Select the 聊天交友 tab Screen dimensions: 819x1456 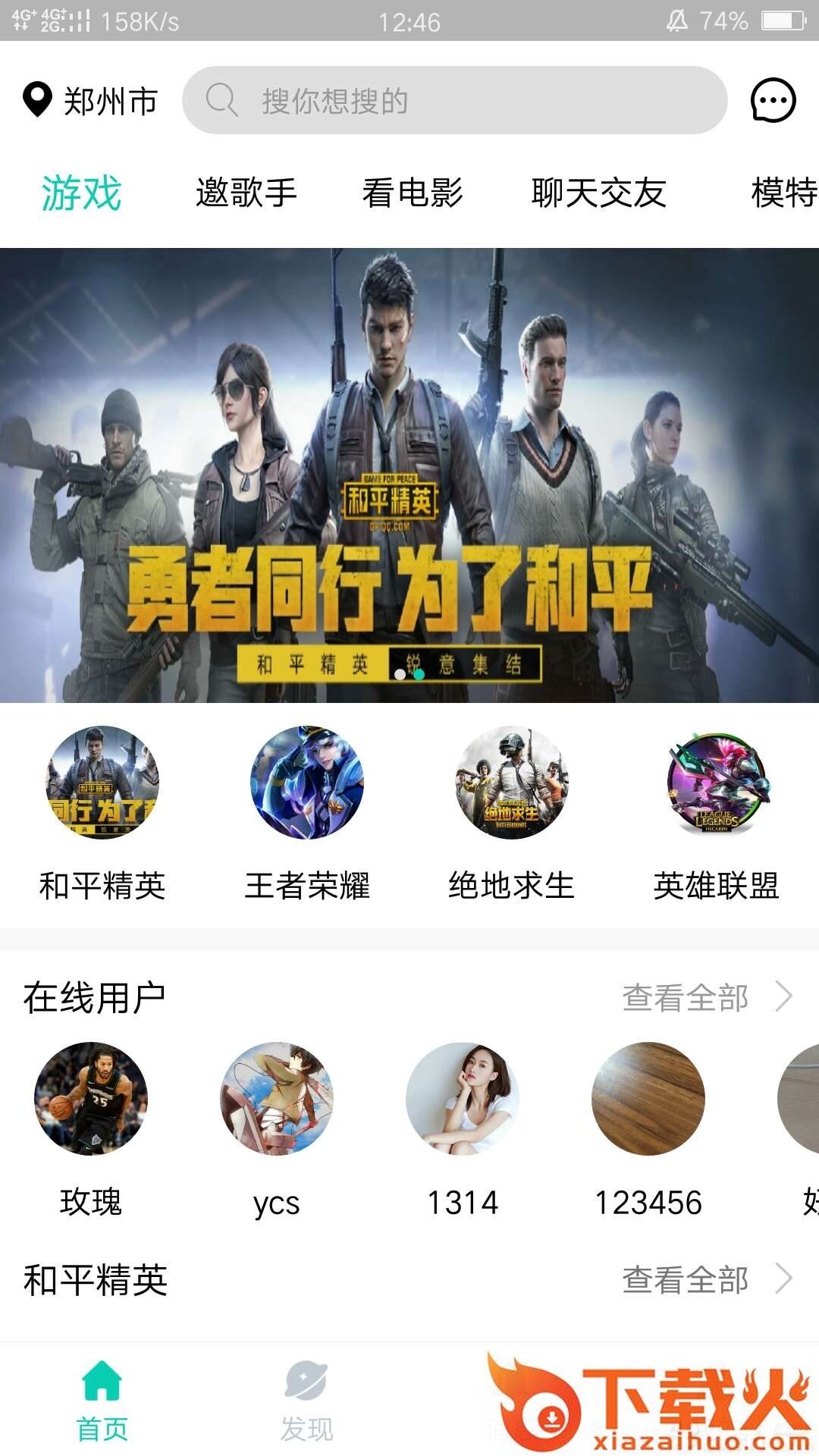coord(598,193)
